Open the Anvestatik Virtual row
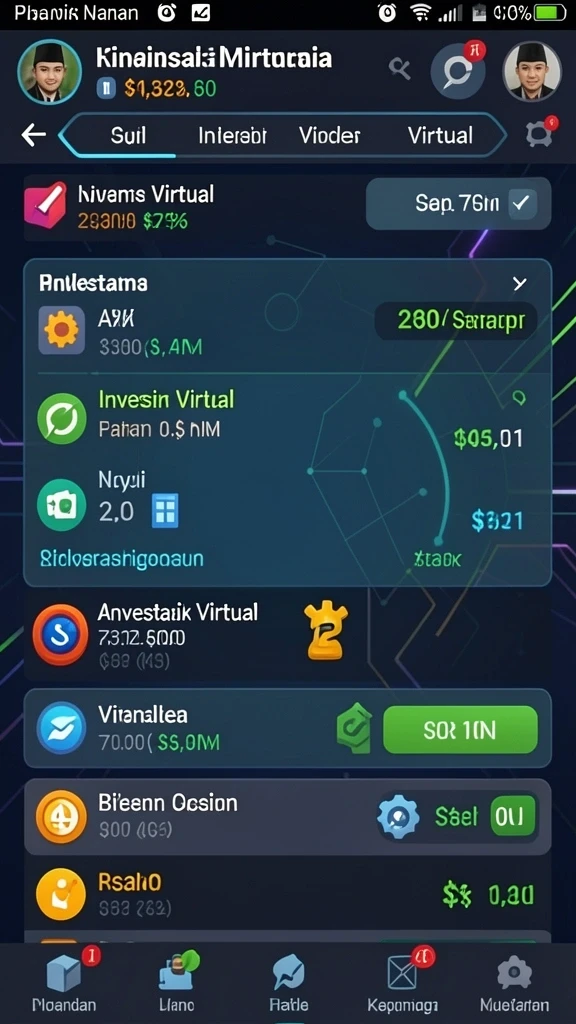The image size is (576, 1024). click(x=287, y=633)
